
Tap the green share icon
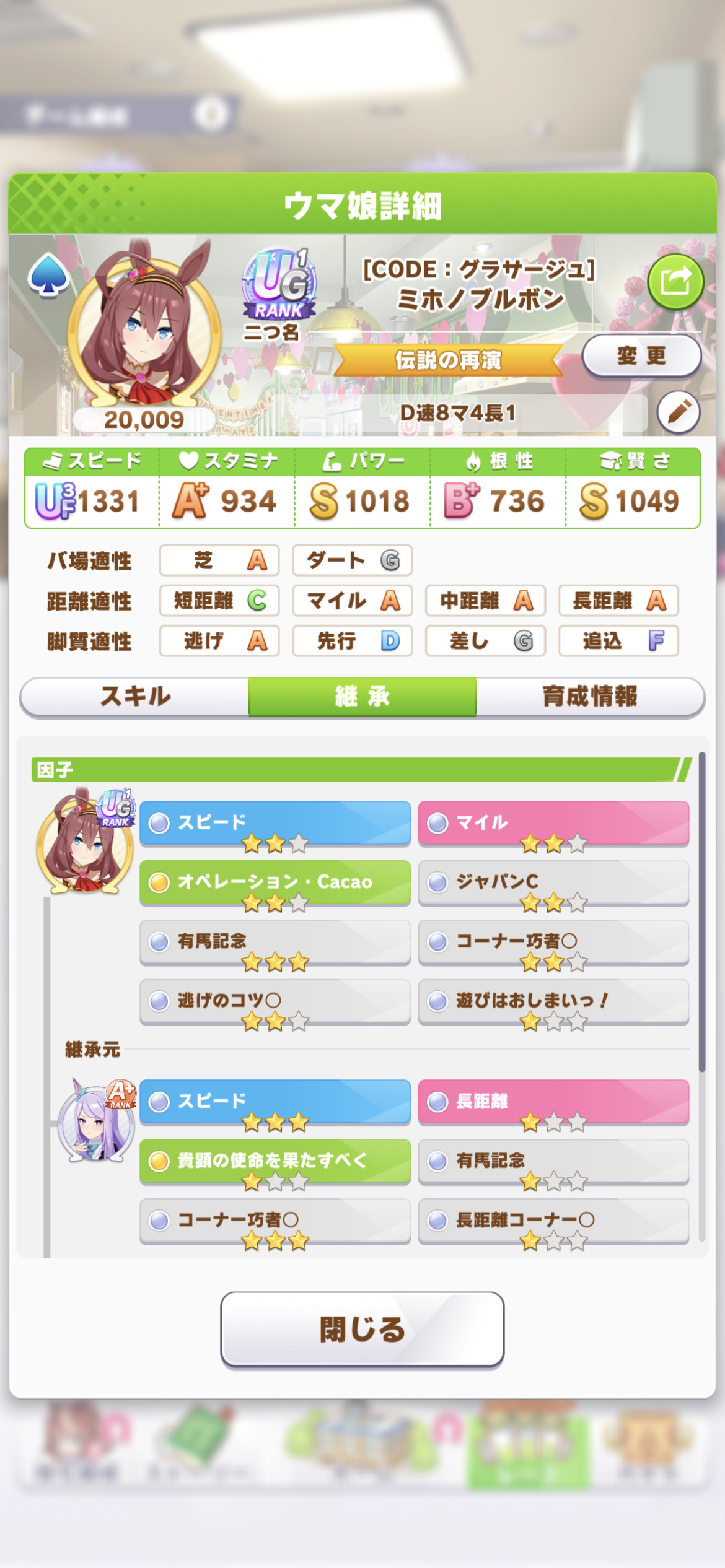click(675, 282)
